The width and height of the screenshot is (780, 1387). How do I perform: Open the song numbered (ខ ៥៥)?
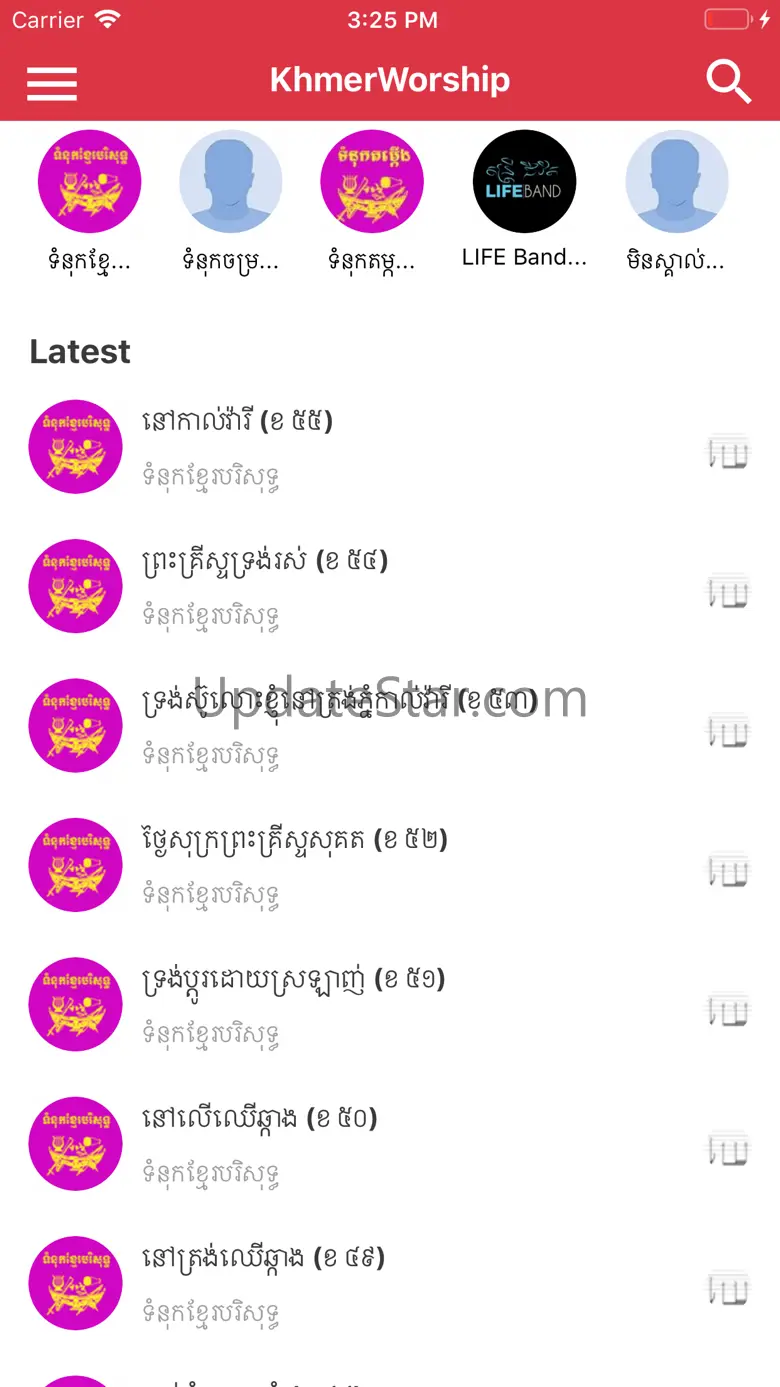point(390,447)
